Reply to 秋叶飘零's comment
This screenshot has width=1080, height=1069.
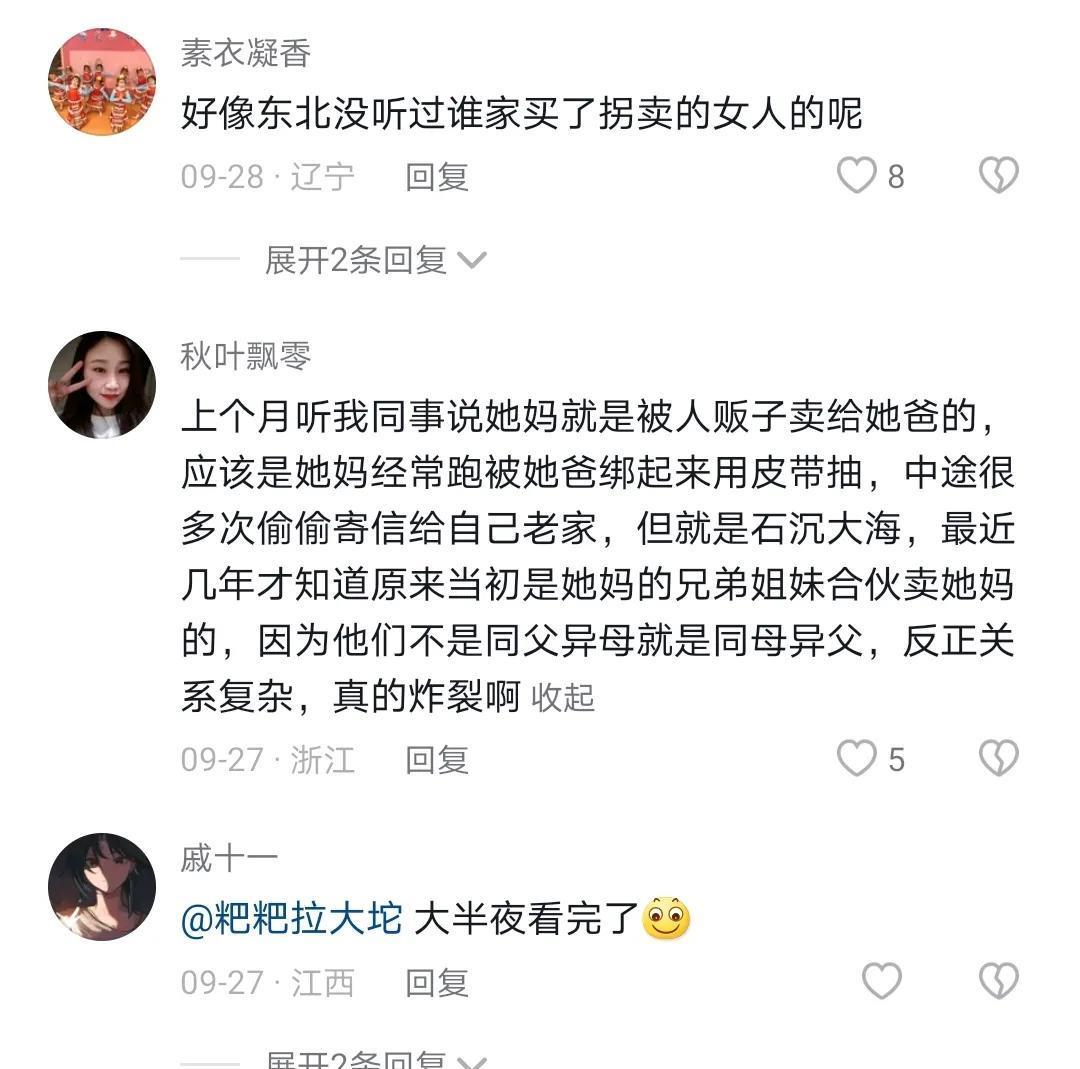[437, 760]
